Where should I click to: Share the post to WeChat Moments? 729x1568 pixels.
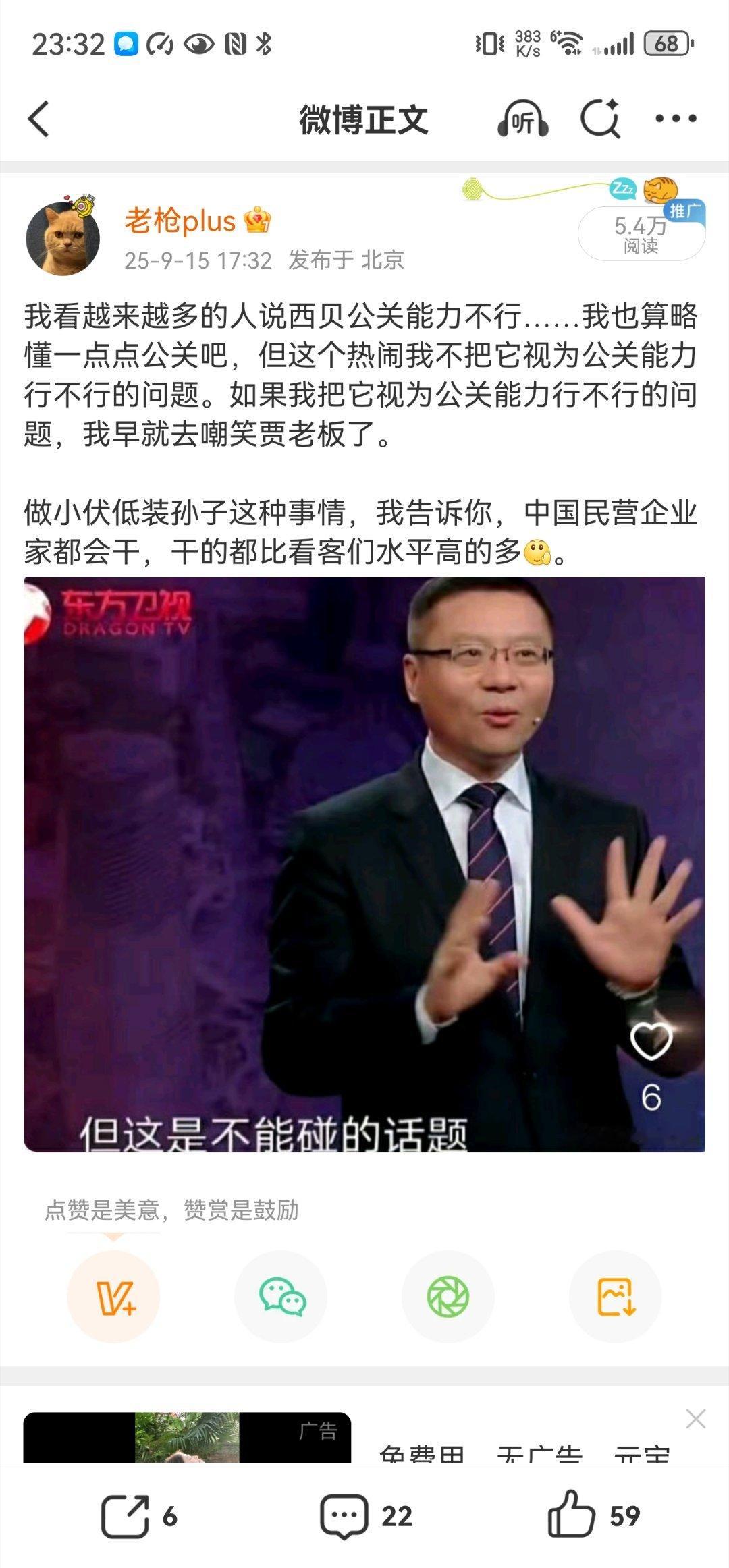pyautogui.click(x=449, y=1296)
